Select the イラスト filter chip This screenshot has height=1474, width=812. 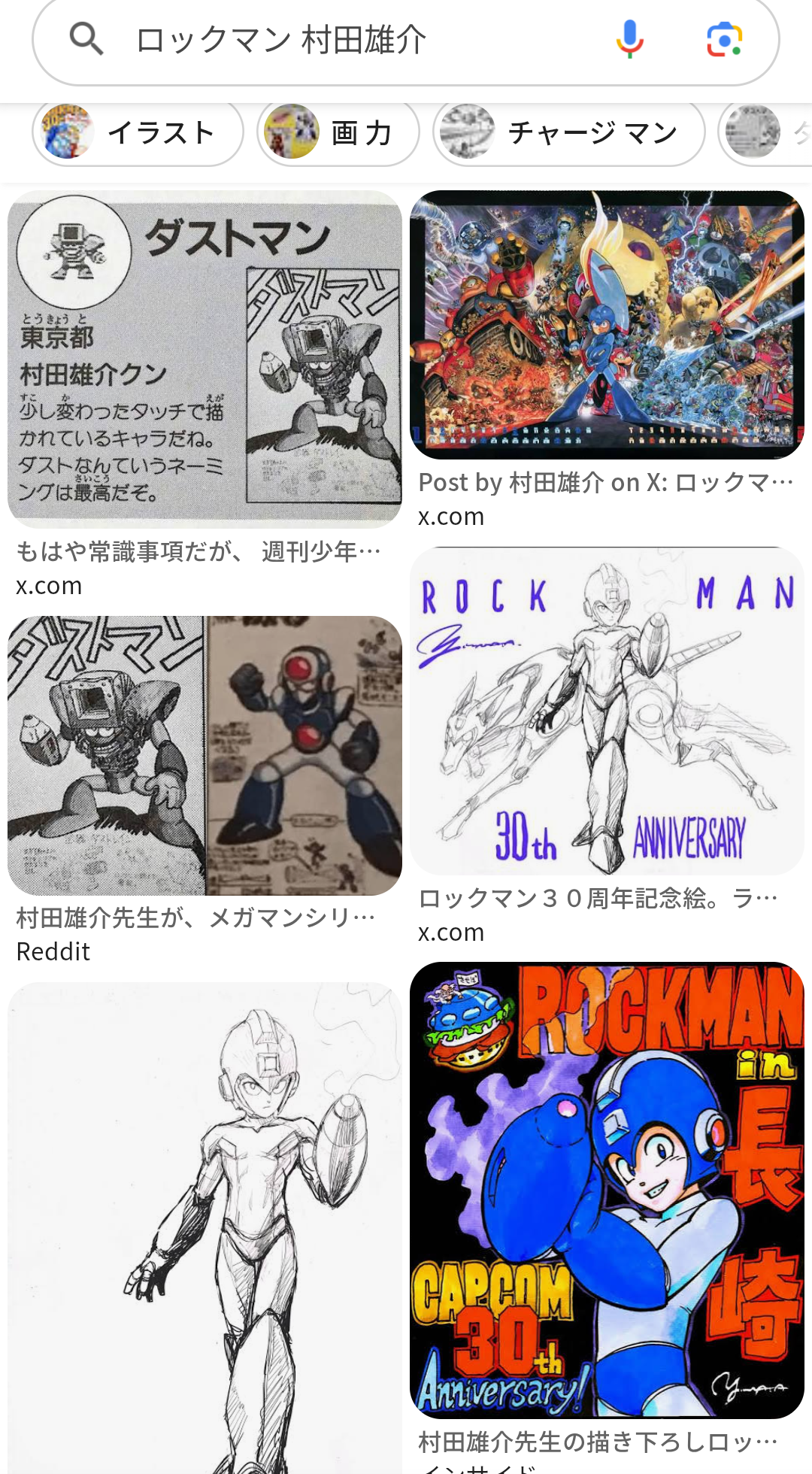click(138, 133)
